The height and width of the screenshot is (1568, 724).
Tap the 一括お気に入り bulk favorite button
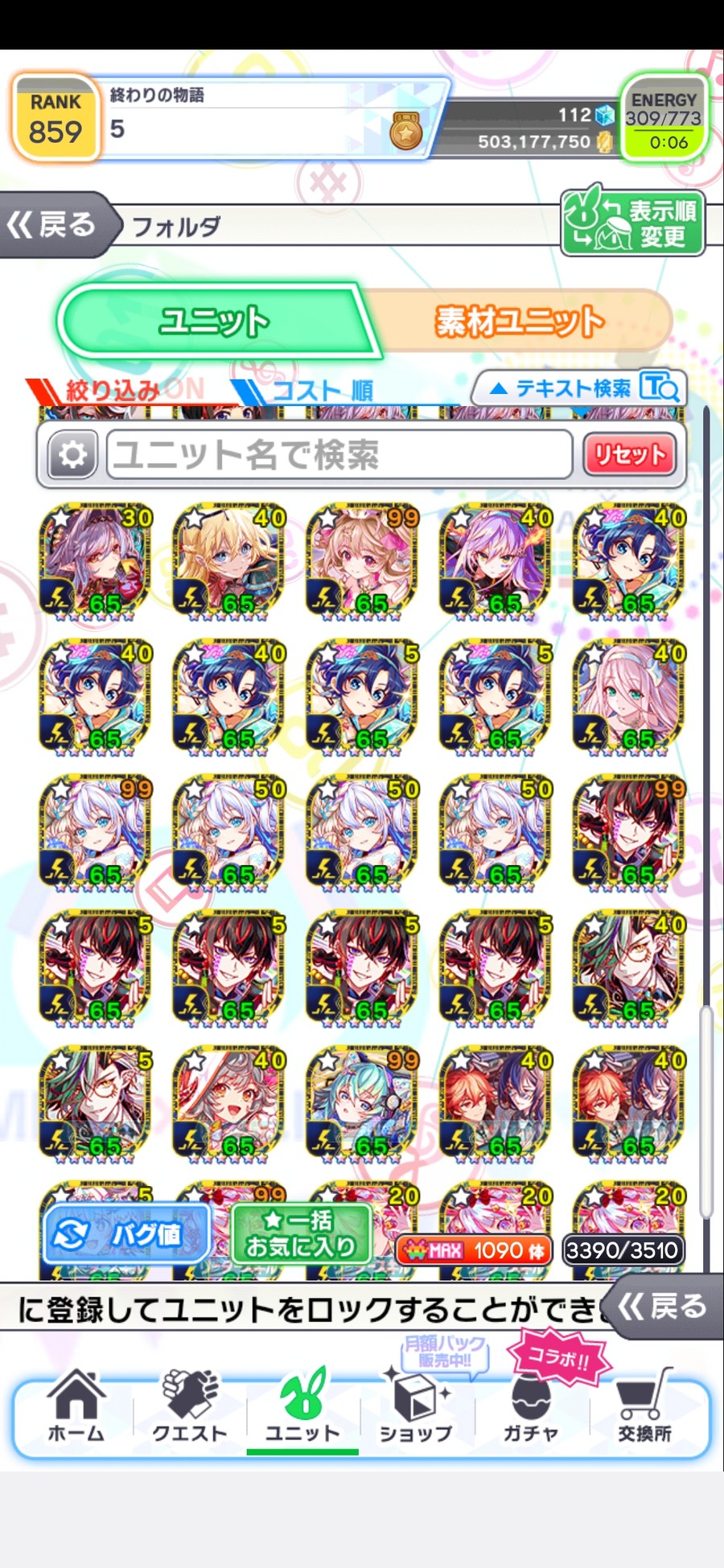point(301,1234)
